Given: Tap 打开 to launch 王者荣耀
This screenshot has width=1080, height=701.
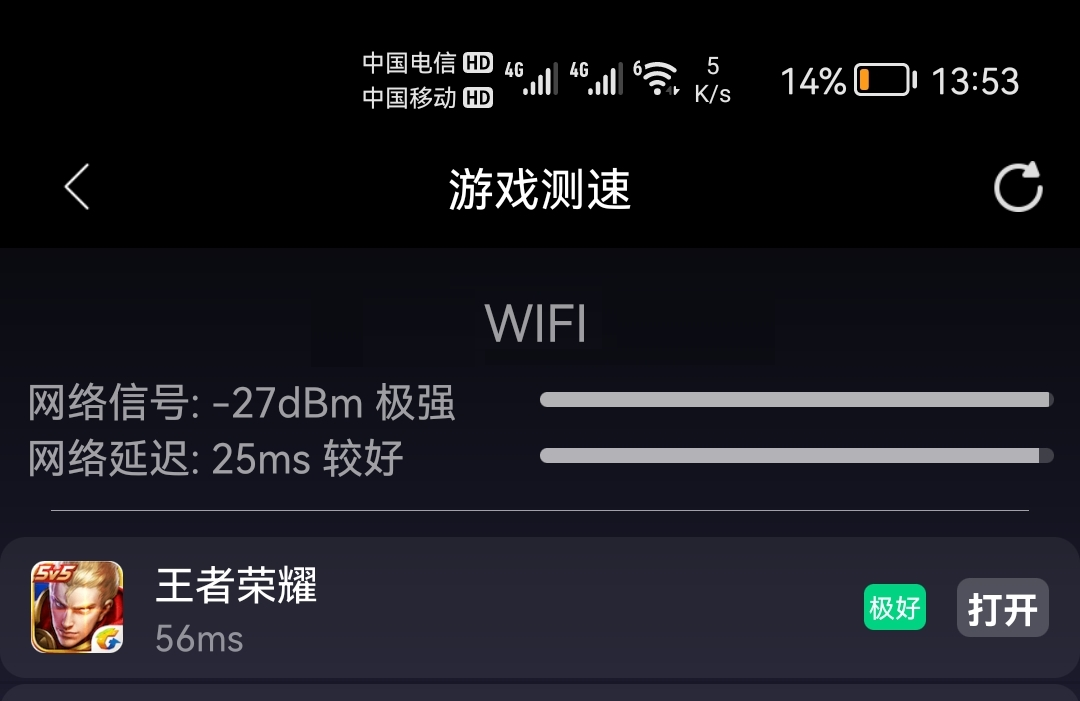Looking at the screenshot, I should (1002, 608).
